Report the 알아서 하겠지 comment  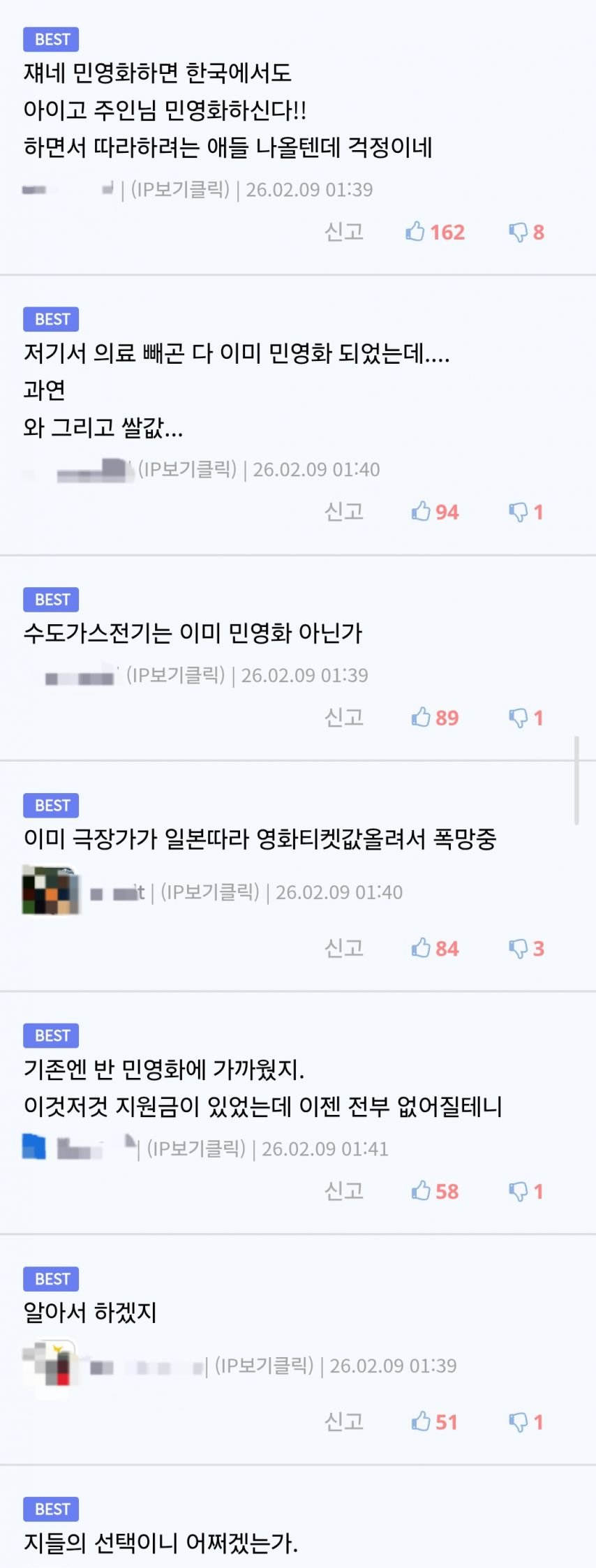(344, 1421)
